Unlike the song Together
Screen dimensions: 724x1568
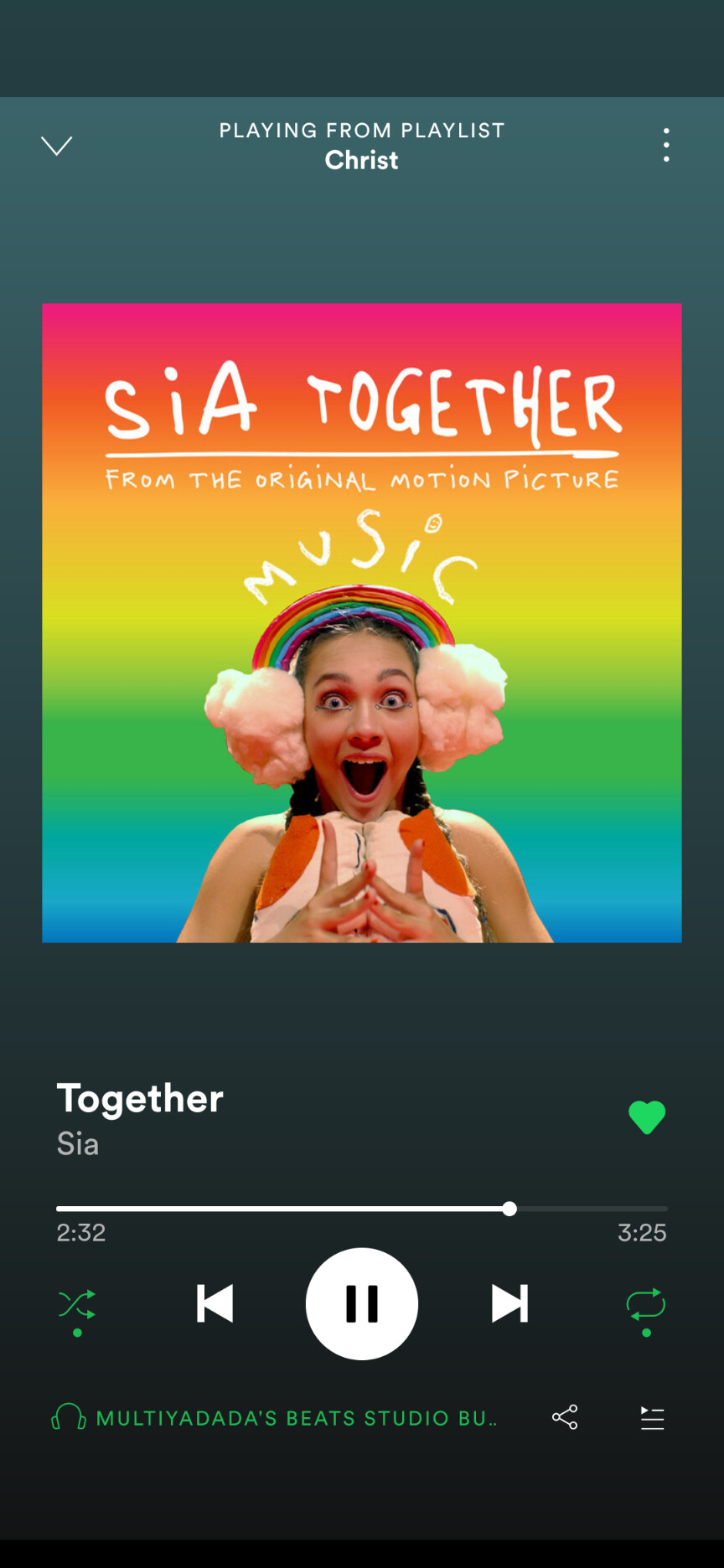(x=647, y=1117)
